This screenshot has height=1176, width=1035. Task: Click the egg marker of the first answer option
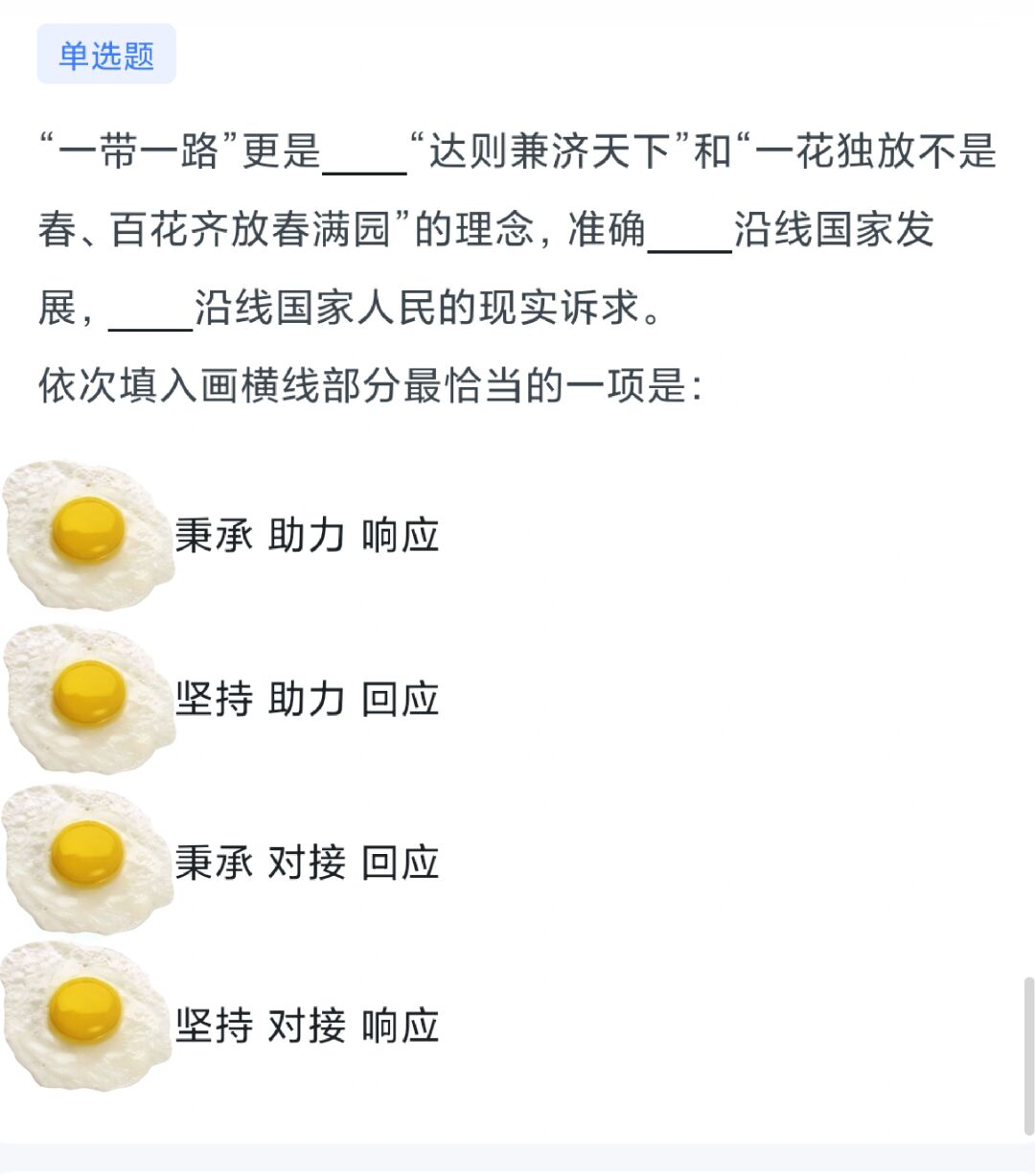click(x=86, y=532)
